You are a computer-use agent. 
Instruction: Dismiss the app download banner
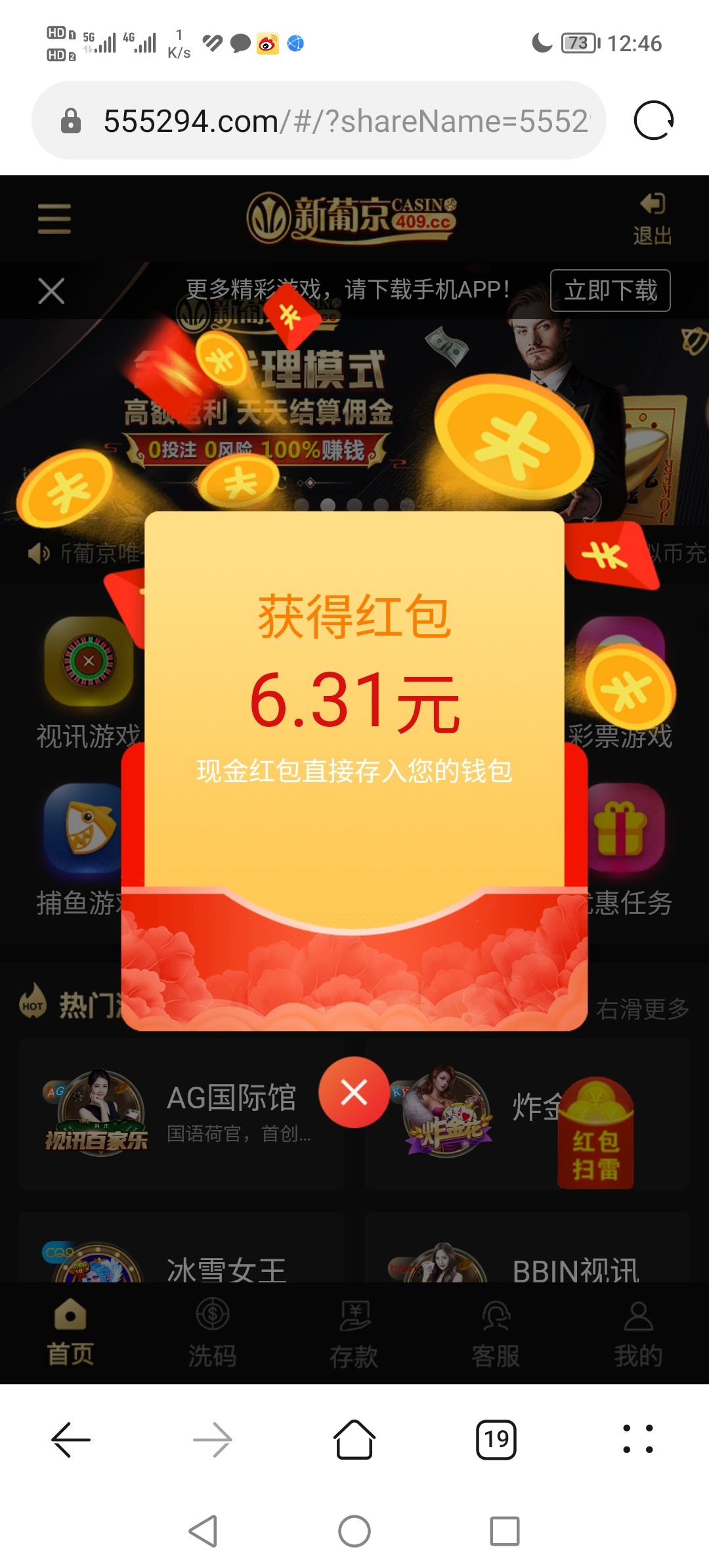pos(51,291)
